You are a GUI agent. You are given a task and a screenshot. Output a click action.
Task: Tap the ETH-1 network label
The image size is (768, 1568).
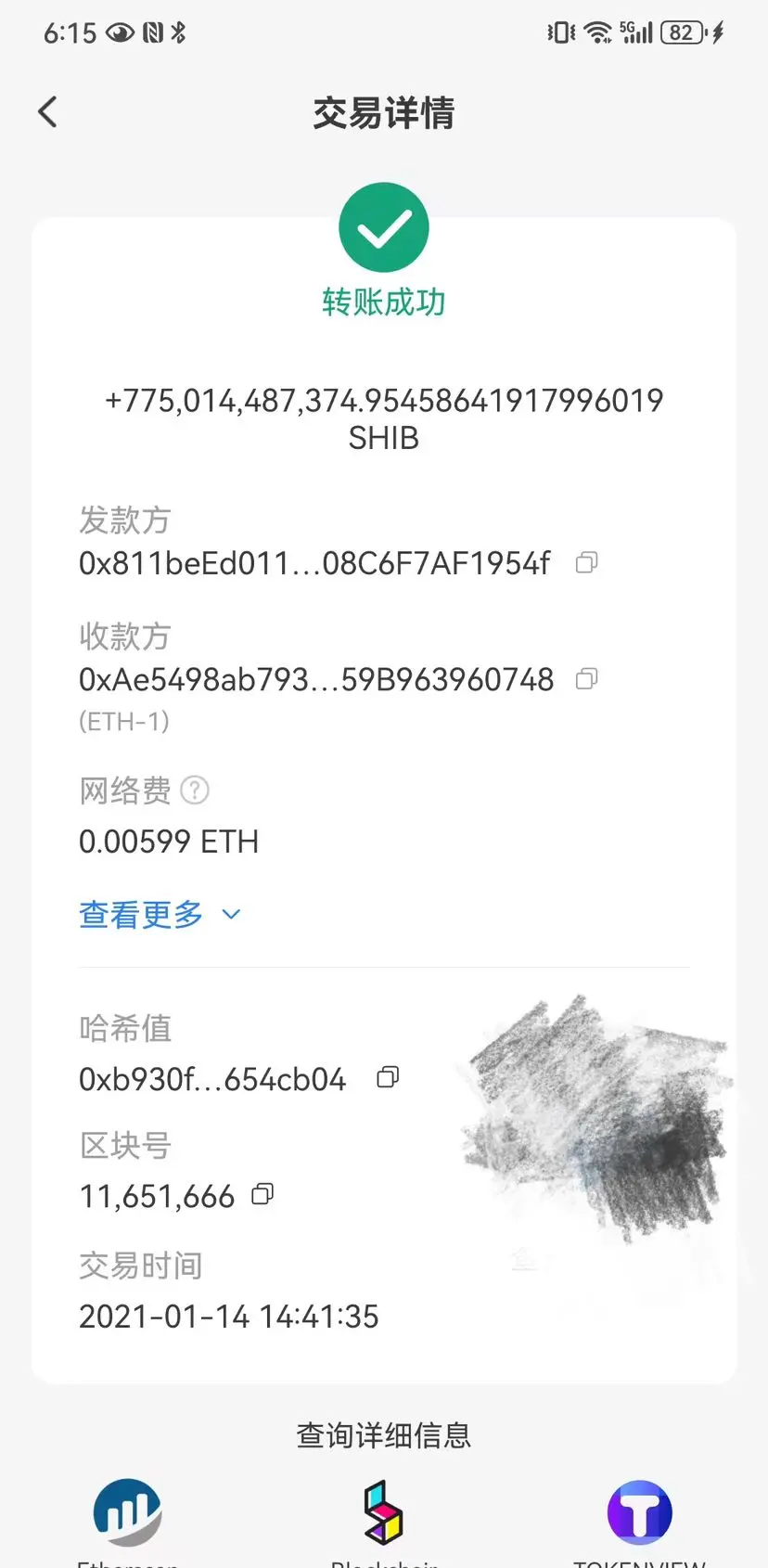(124, 721)
